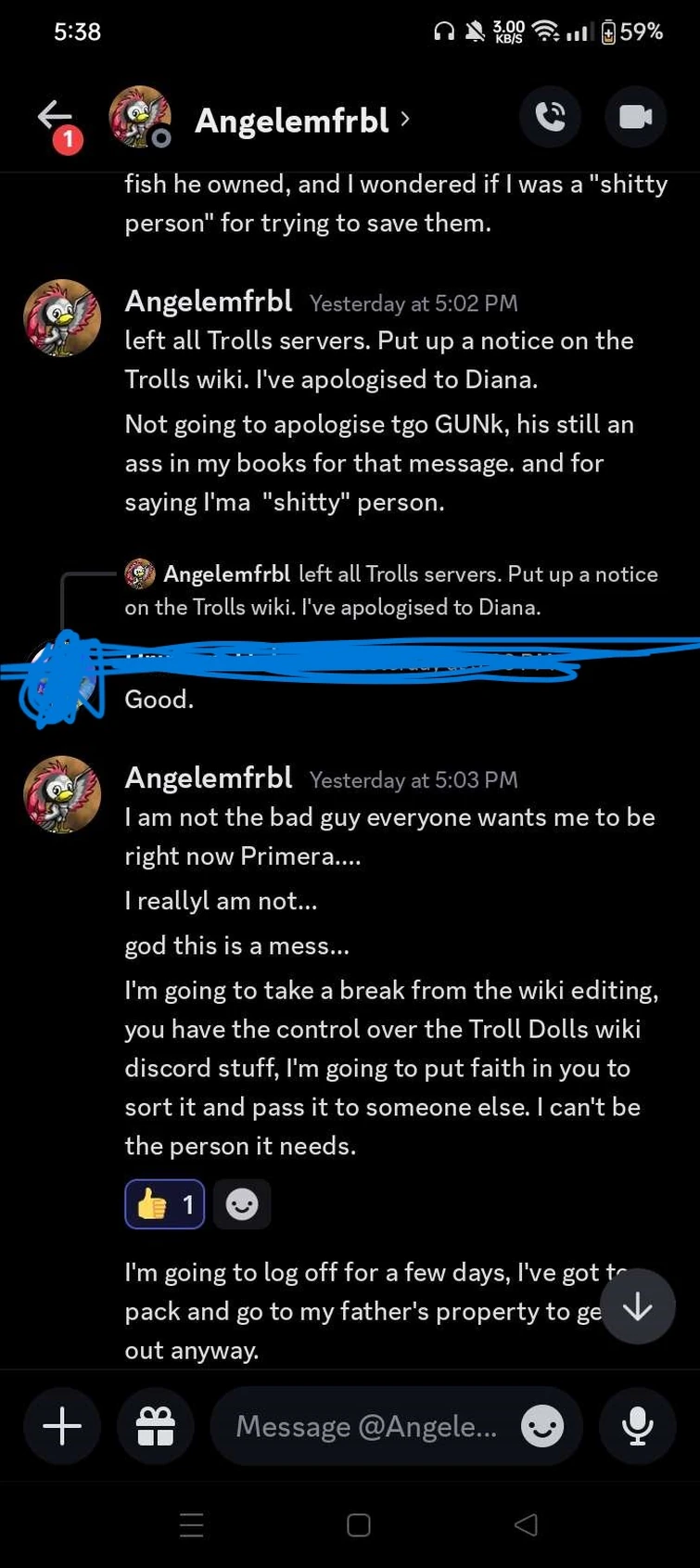Open Angelemfrbl's avatar on 5:03 PM message
Screen dimensions: 700x1568
(62, 794)
